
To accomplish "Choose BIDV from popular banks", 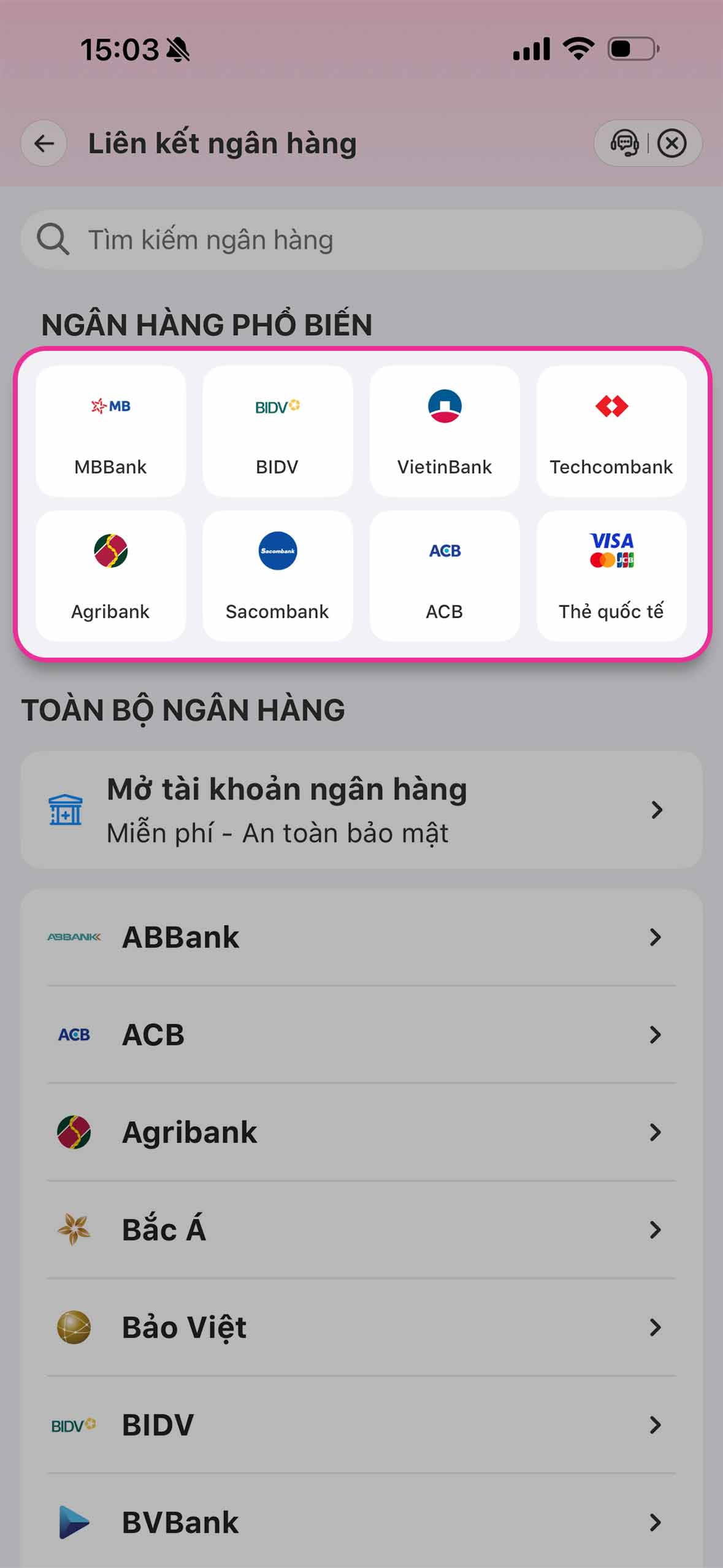I will click(277, 431).
